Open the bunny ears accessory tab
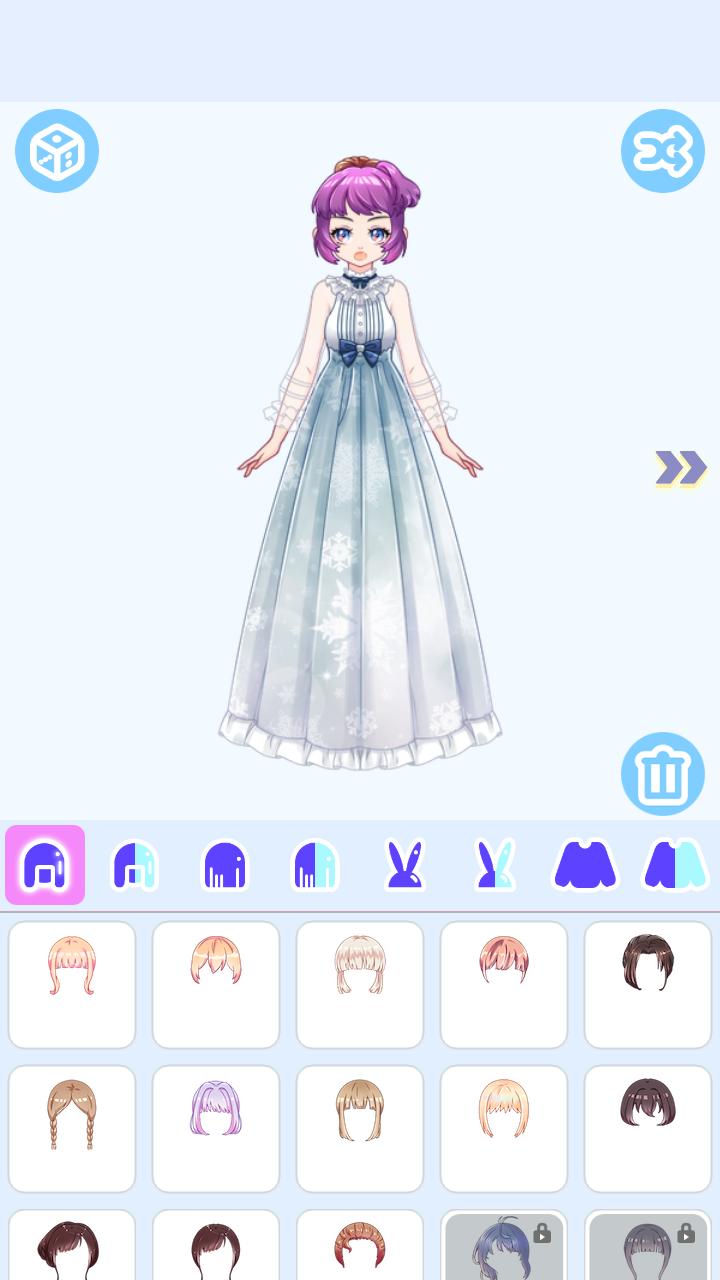This screenshot has width=720, height=1280. (x=405, y=865)
